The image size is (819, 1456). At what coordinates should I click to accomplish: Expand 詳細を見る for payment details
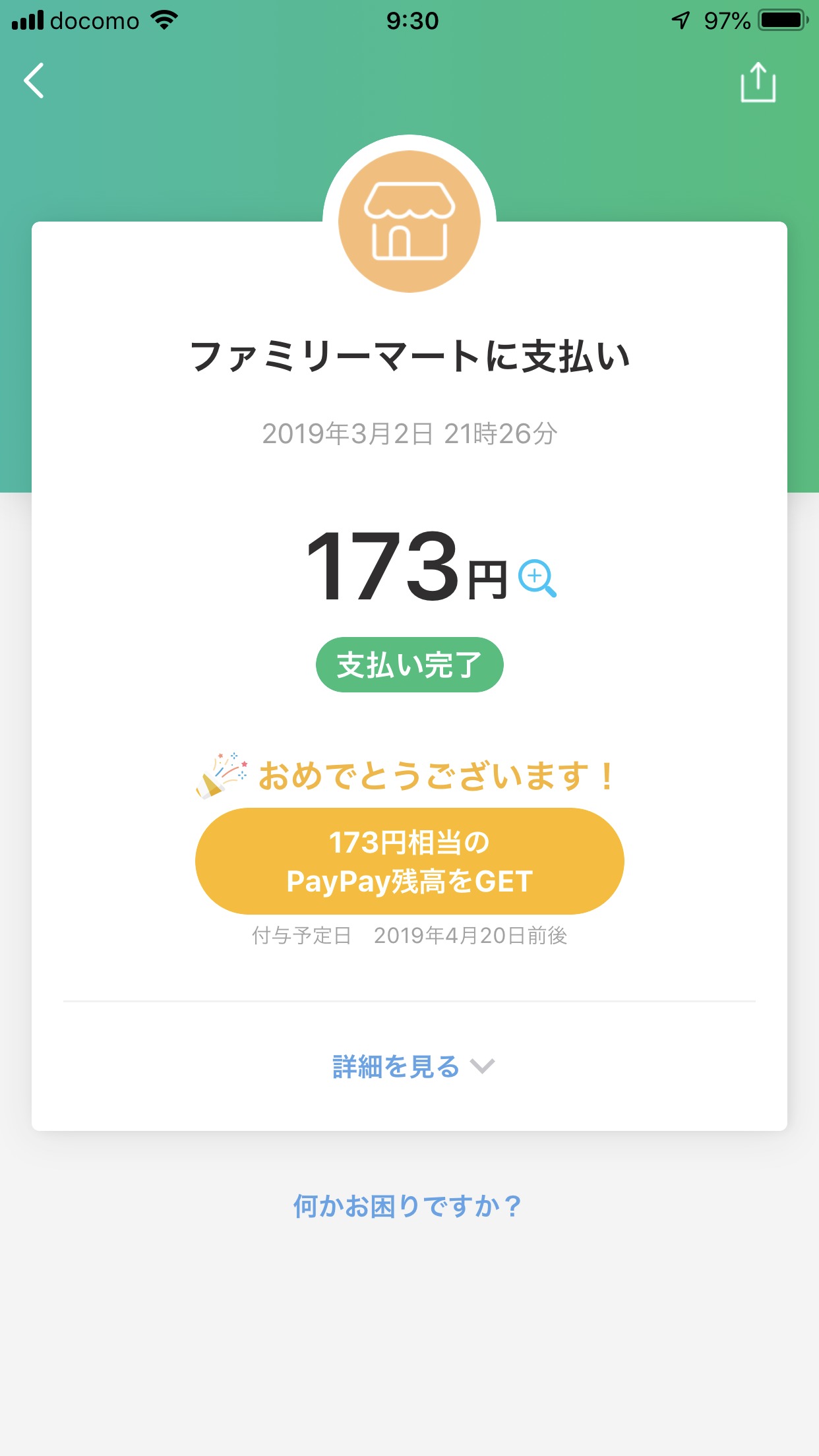click(x=413, y=1066)
